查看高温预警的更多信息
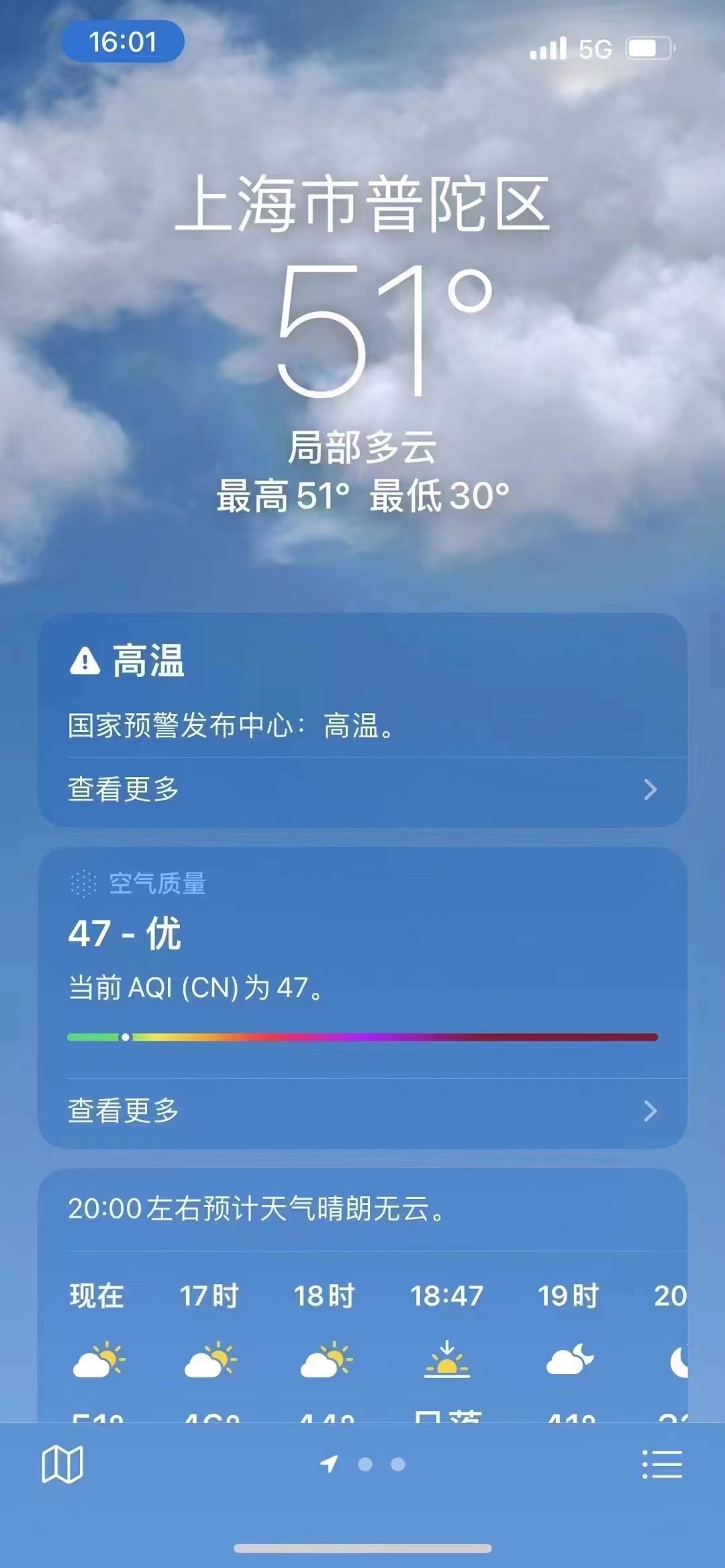This screenshot has height=1568, width=725. [x=362, y=790]
